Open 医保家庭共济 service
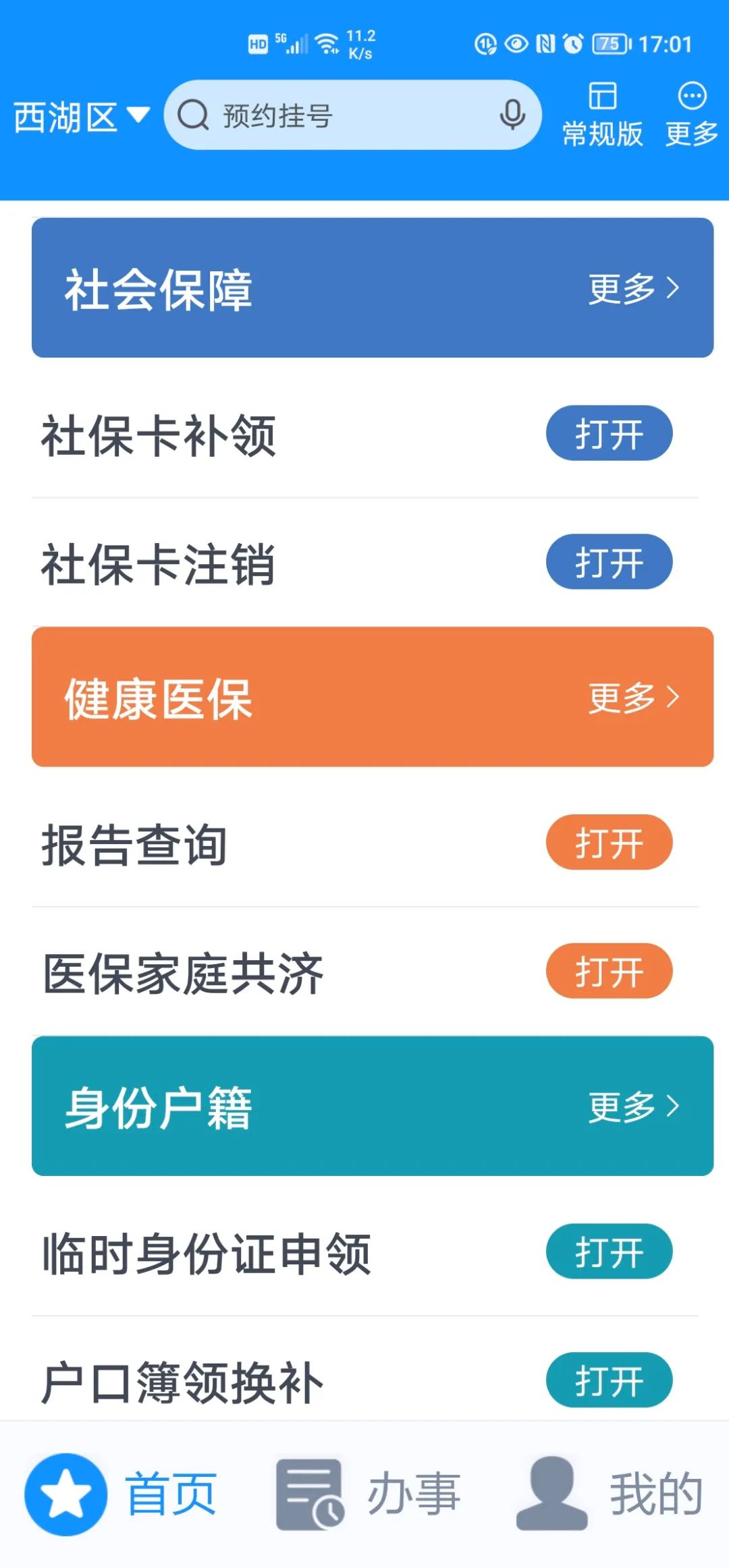The width and height of the screenshot is (729, 1568). [609, 971]
